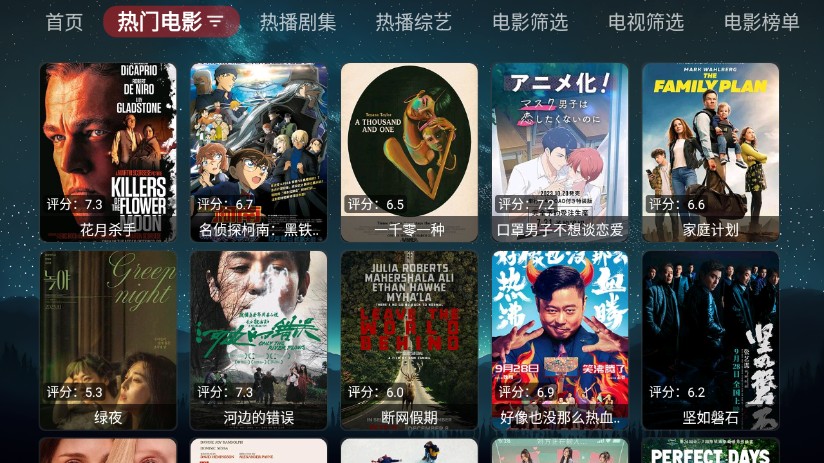Tap the 家庭计划 movie poster
Screen dimensions: 824x463
click(x=710, y=150)
